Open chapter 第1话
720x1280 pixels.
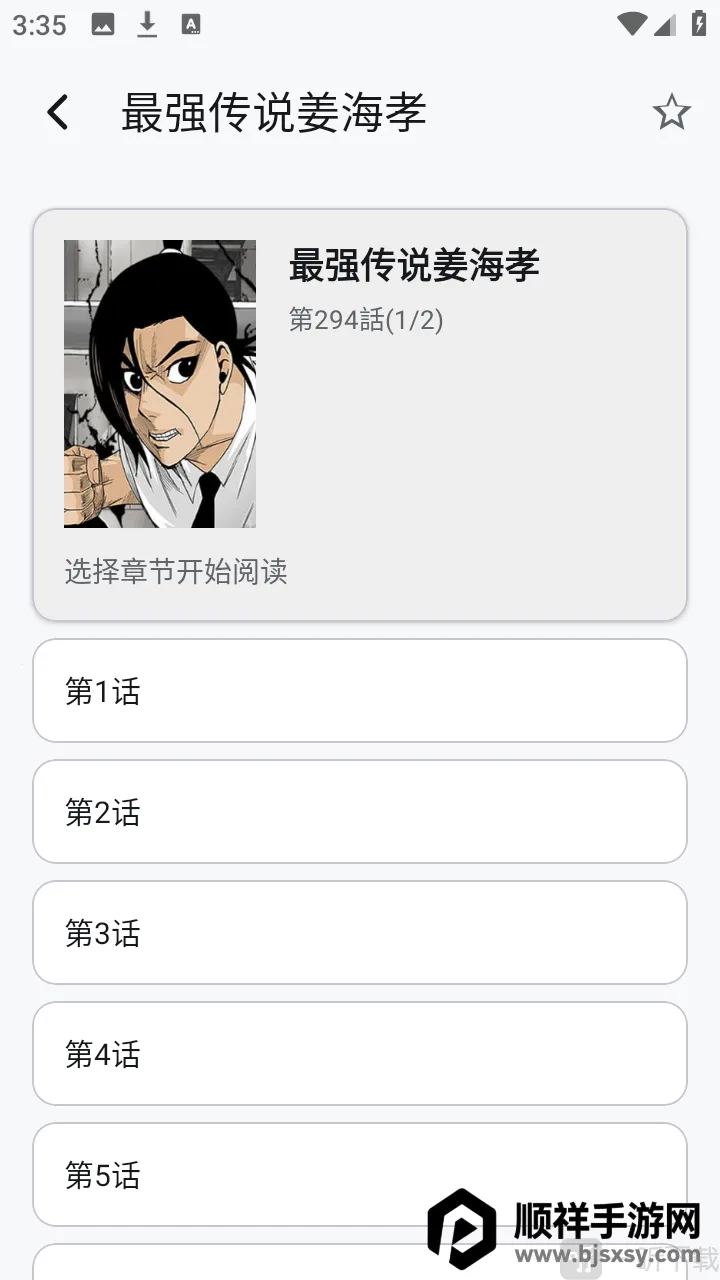pos(360,691)
